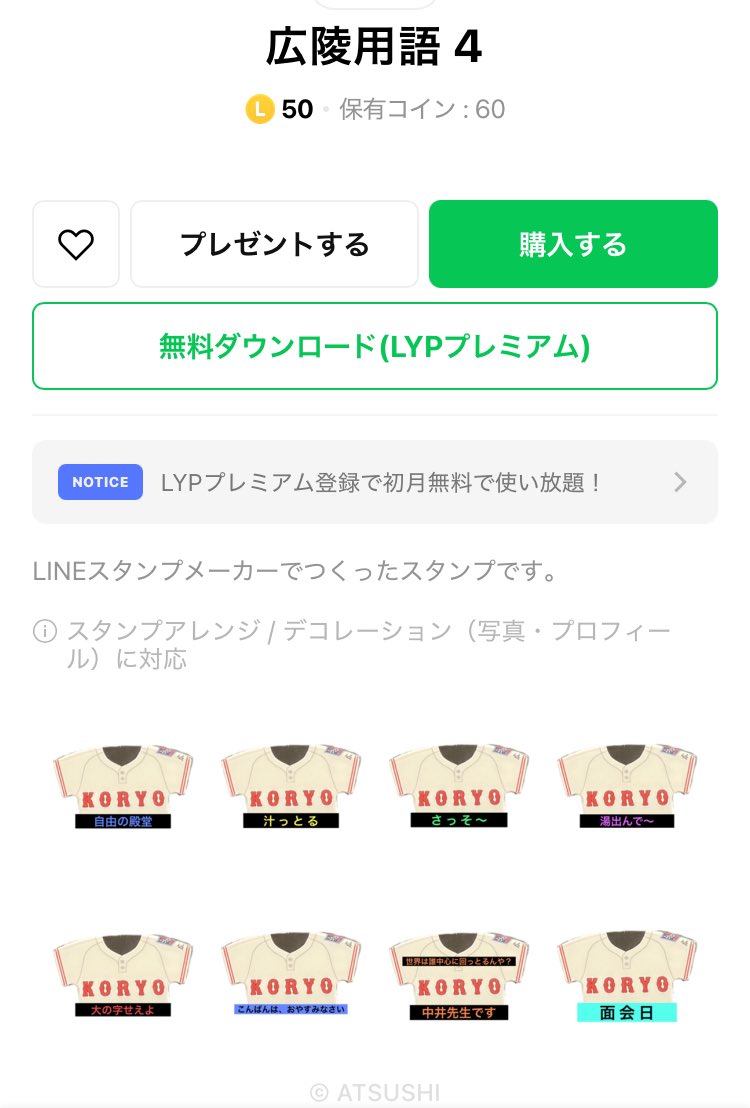
Task: Tap プレゼントする to gift these stickers
Action: [274, 245]
